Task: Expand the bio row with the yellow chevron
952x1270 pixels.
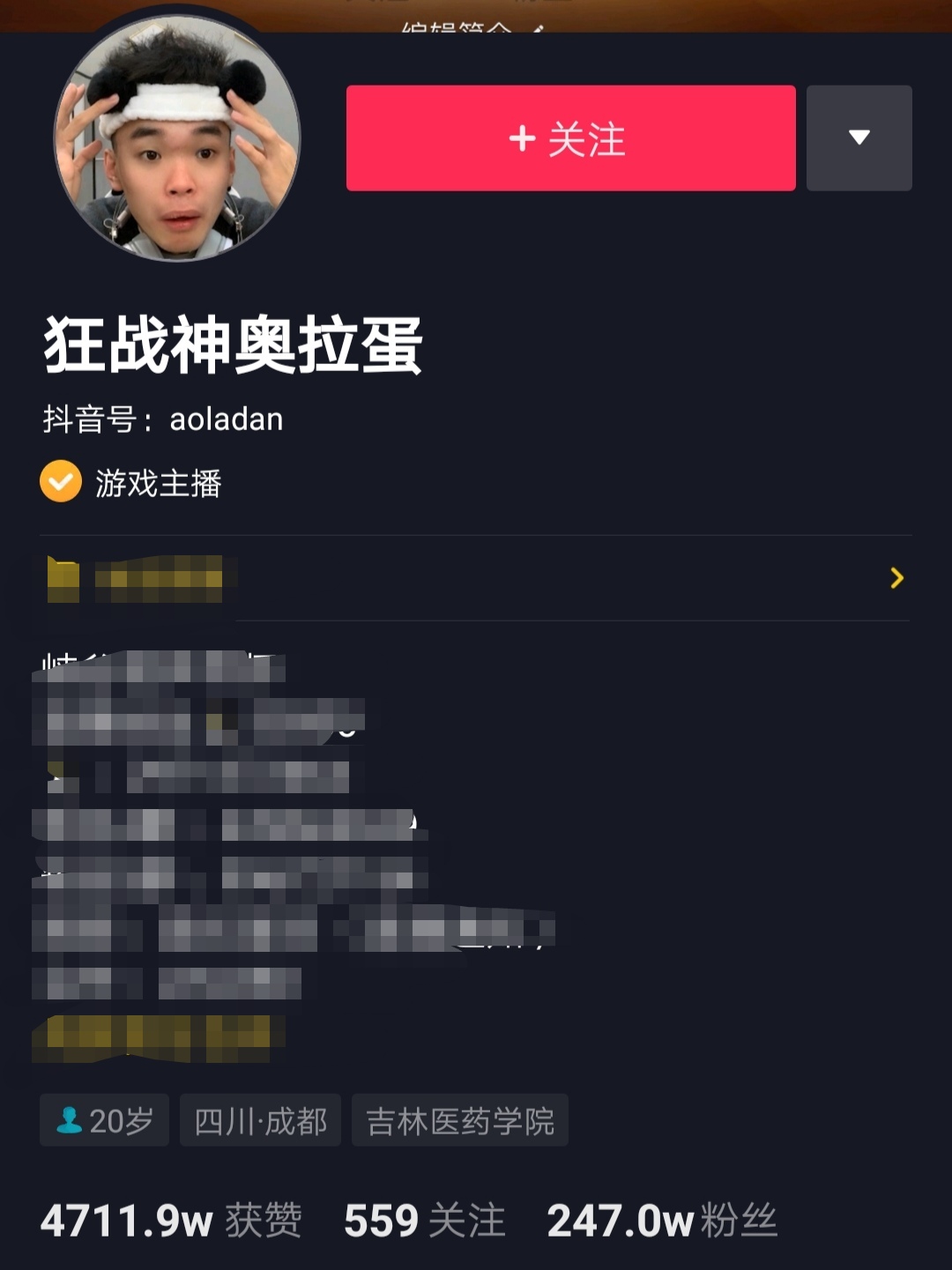Action: tap(896, 579)
